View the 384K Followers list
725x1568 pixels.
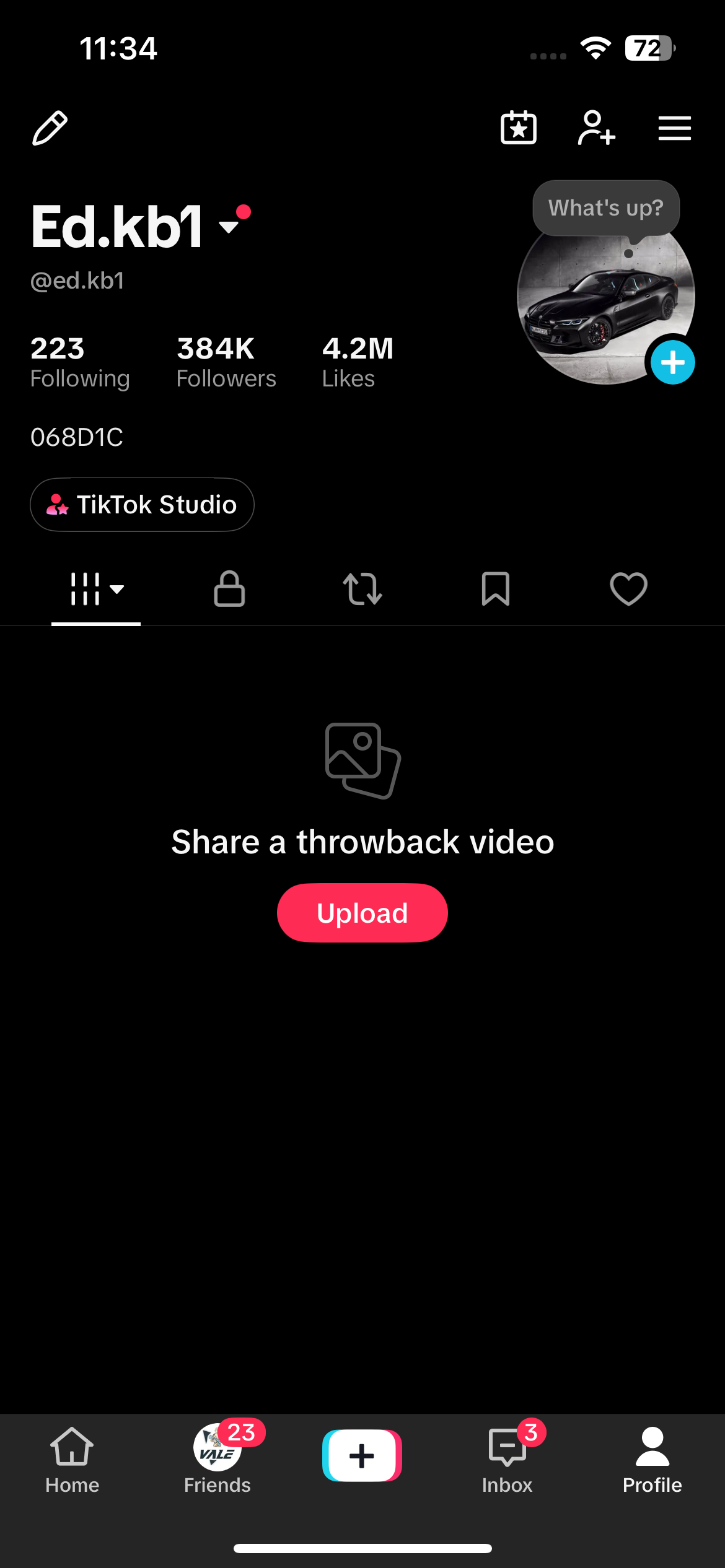(226, 362)
